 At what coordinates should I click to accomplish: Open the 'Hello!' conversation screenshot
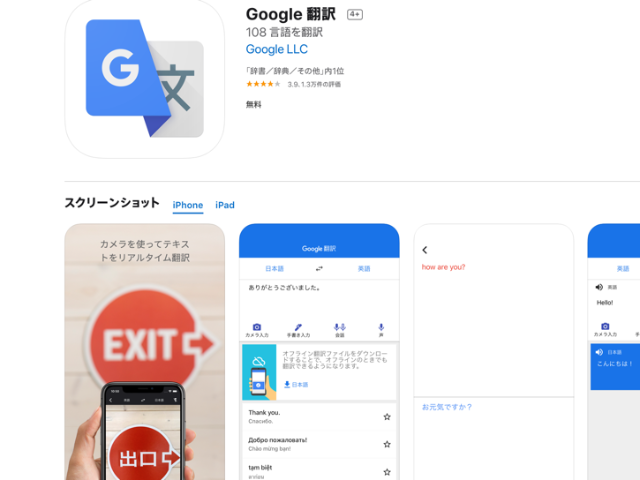[x=614, y=350]
